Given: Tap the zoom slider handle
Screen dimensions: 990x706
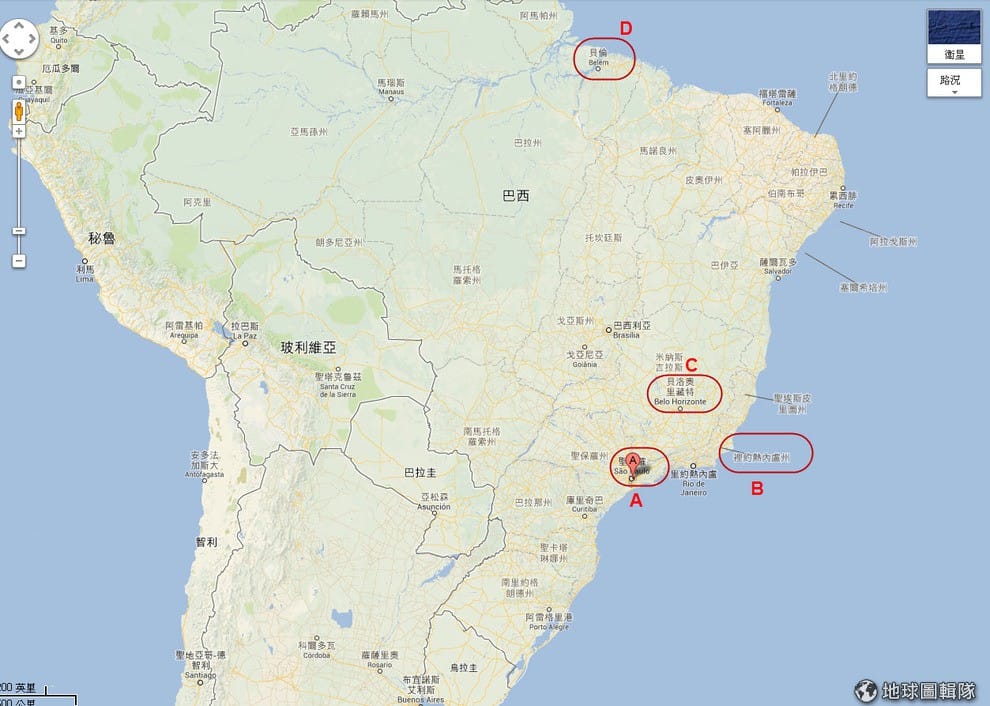Looking at the screenshot, I should pos(18,231).
